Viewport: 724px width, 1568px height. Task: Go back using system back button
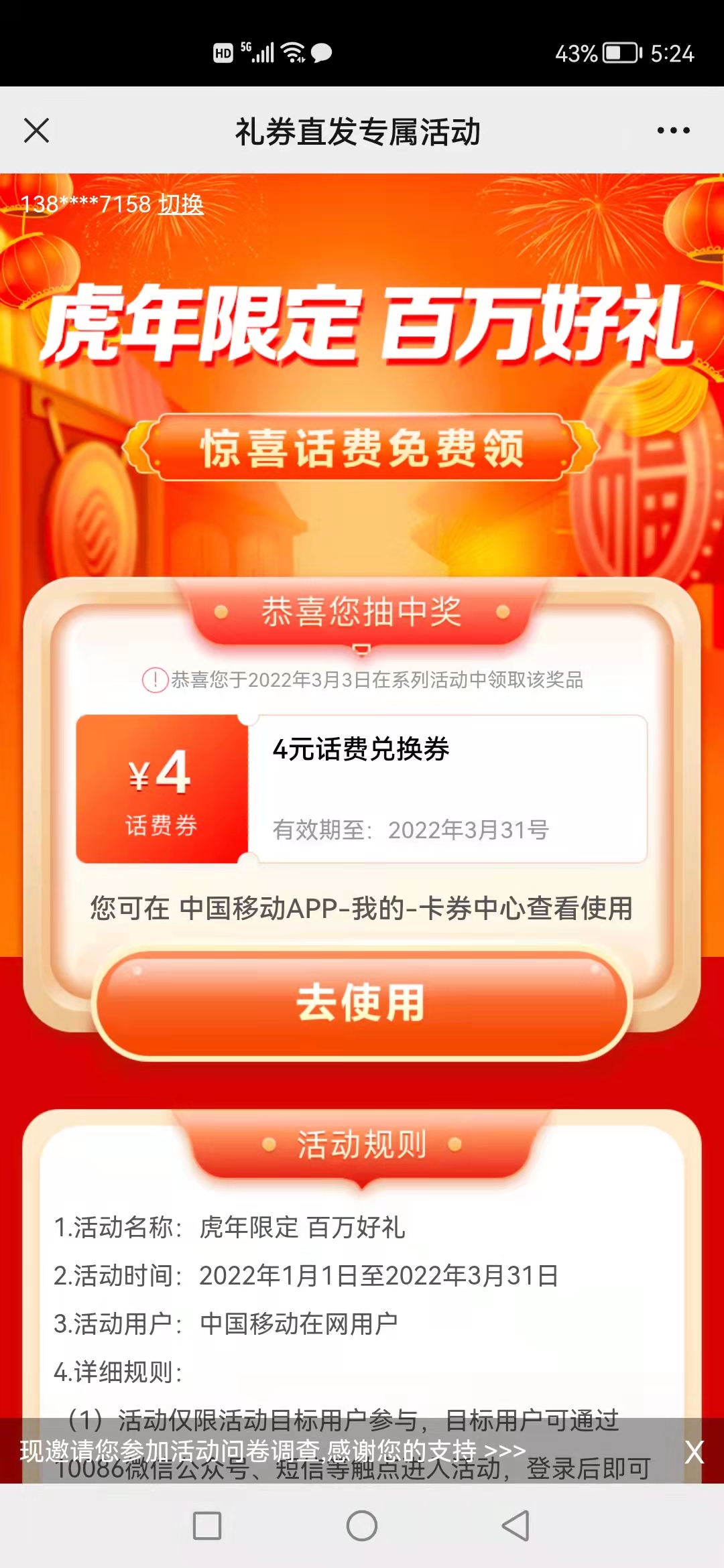pos(516,1526)
